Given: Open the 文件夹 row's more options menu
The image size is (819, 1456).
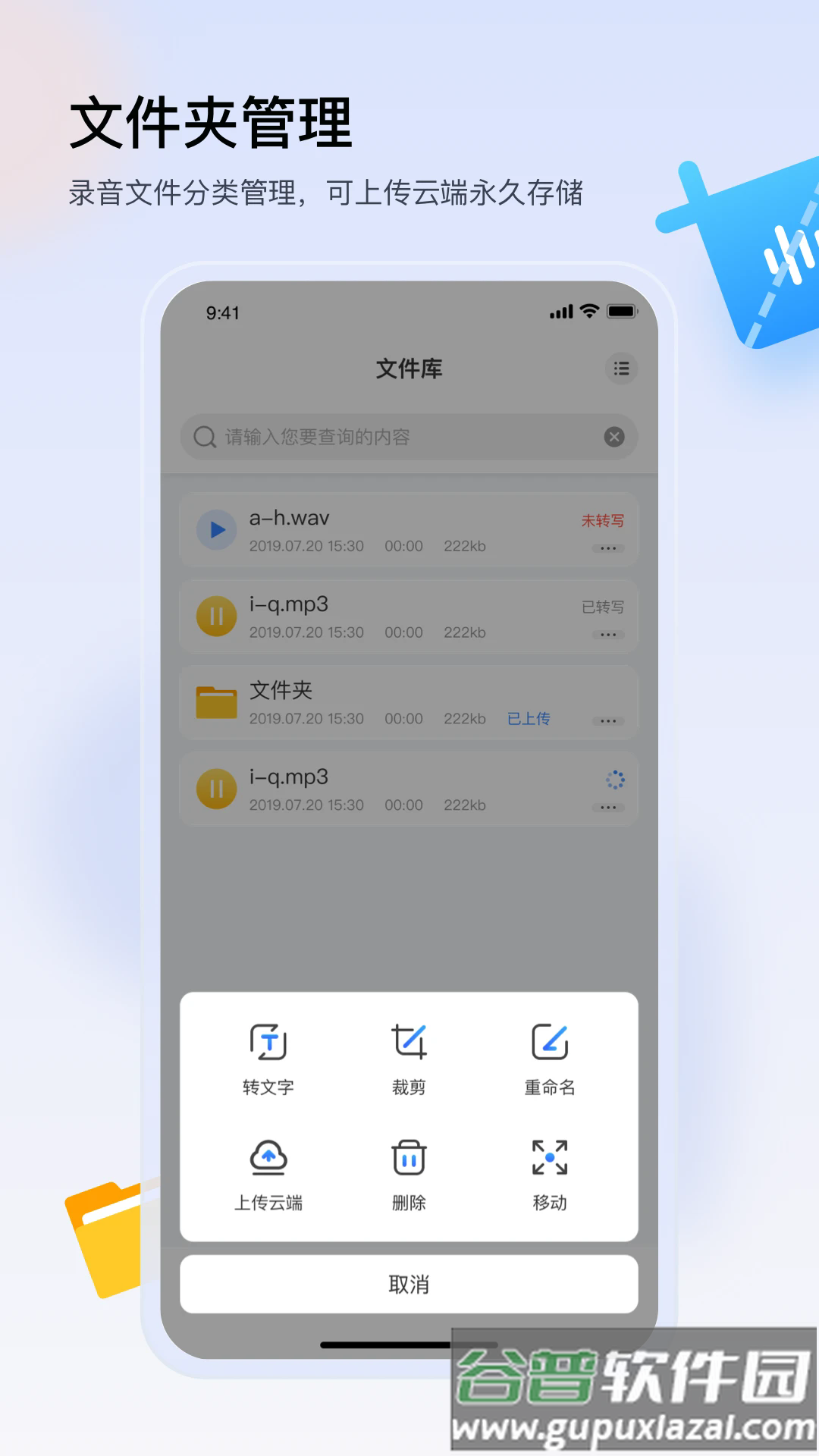Looking at the screenshot, I should [x=608, y=720].
